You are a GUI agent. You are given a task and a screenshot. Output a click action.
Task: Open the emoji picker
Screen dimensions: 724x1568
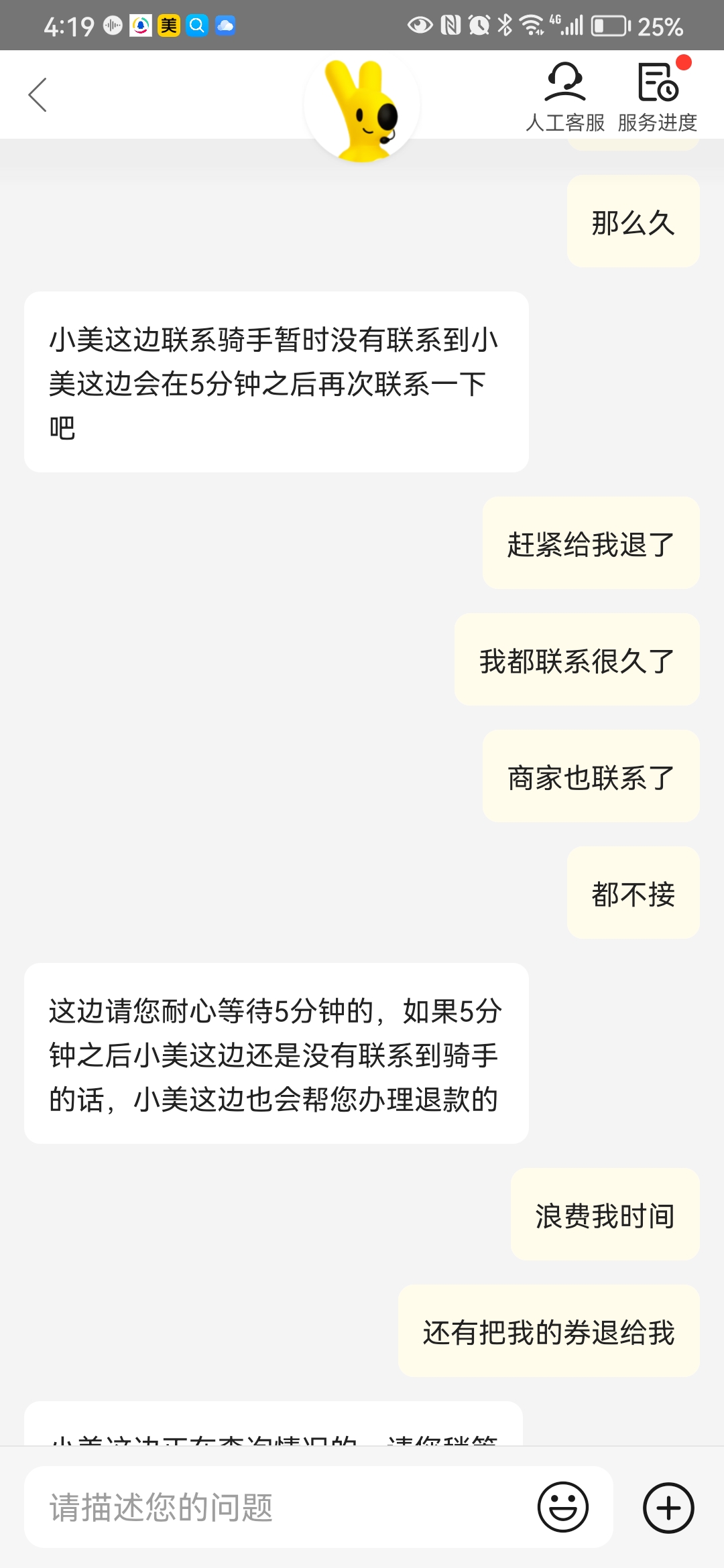(x=563, y=1508)
